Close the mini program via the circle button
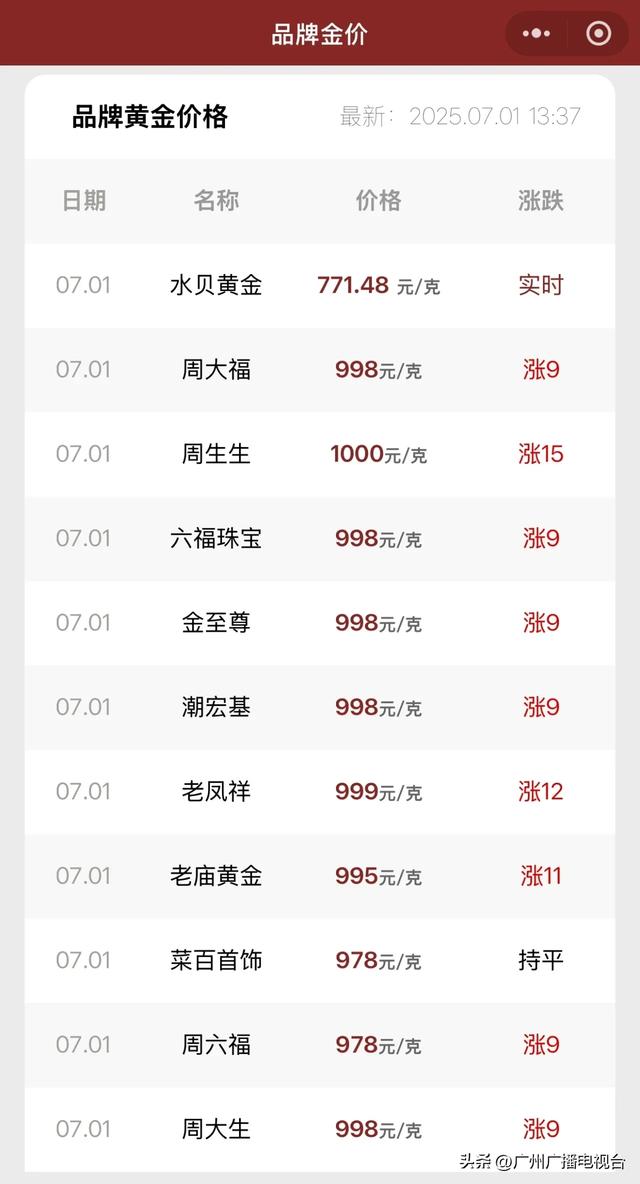 [x=598, y=34]
